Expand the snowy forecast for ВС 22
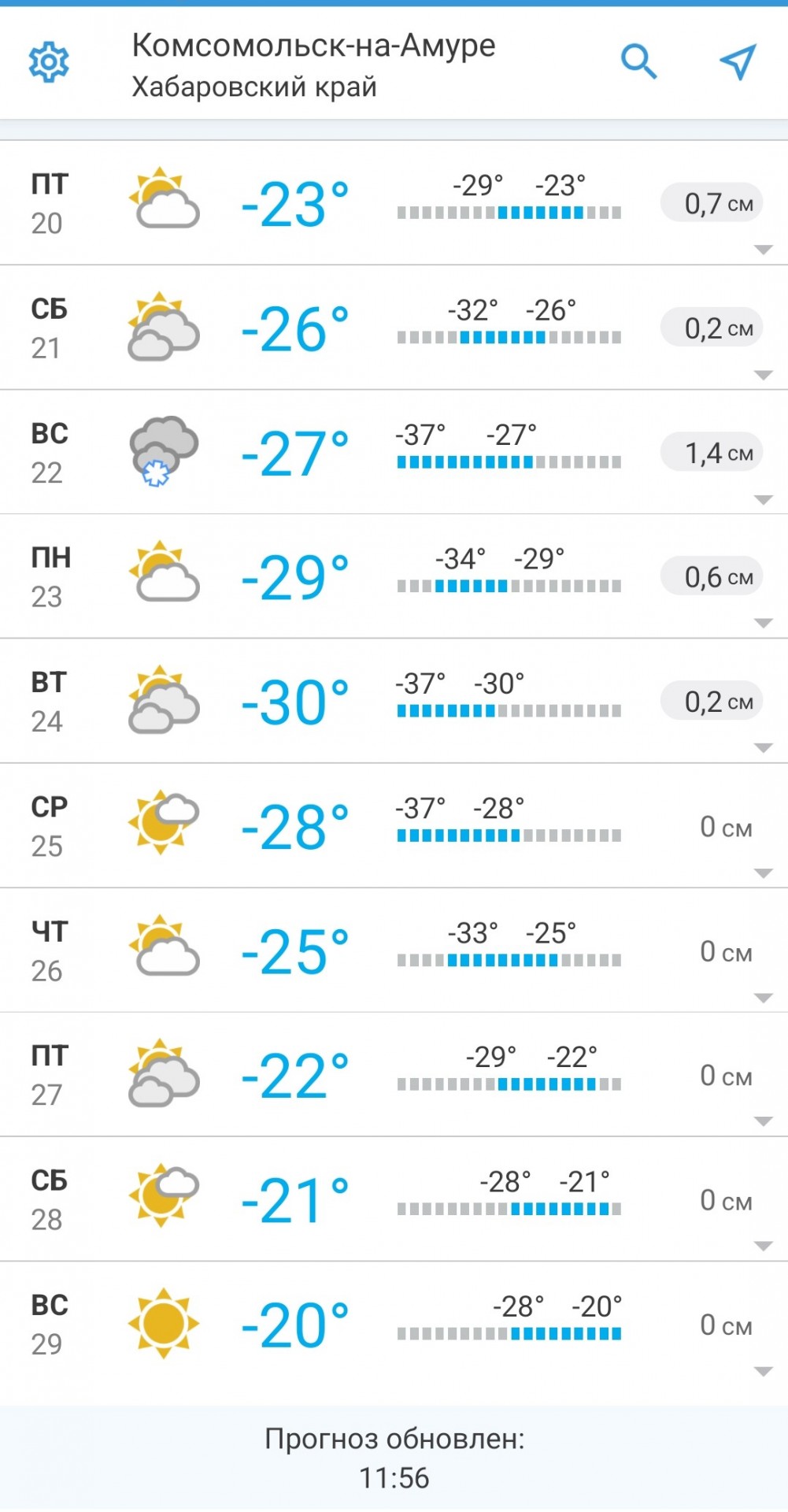This screenshot has width=788, height=1512. coord(394,452)
